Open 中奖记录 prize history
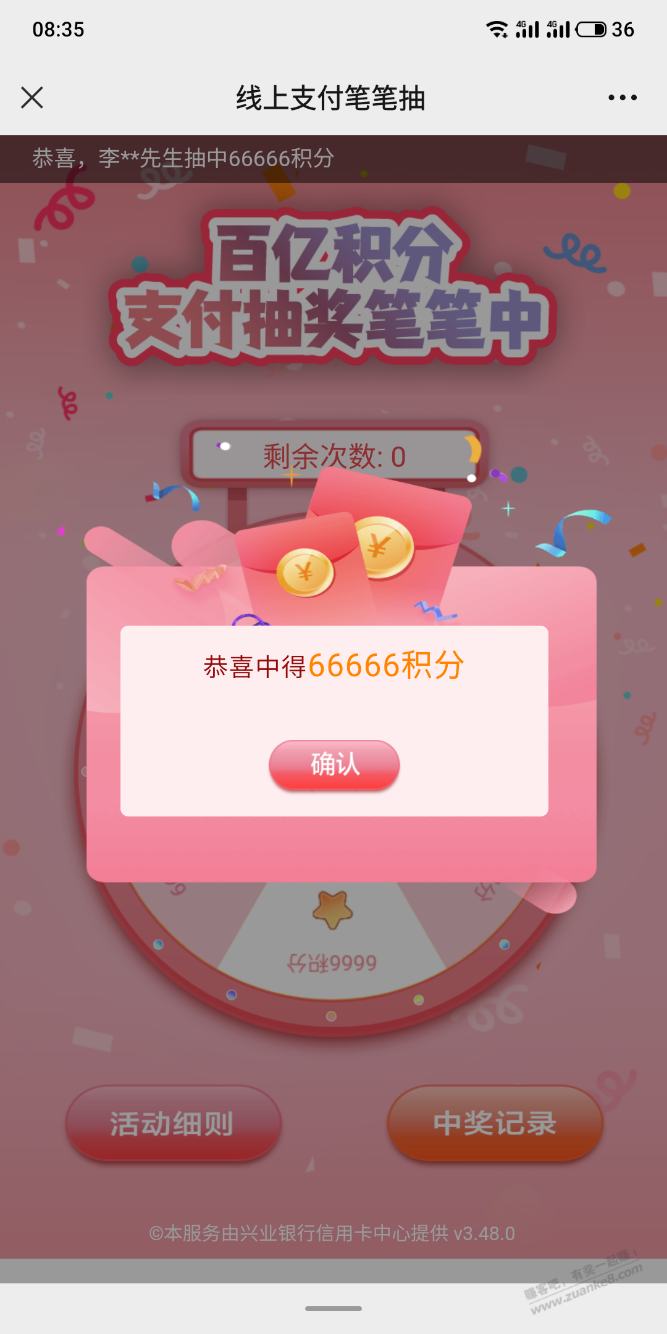Screen dimensions: 667x1334 click(495, 1123)
